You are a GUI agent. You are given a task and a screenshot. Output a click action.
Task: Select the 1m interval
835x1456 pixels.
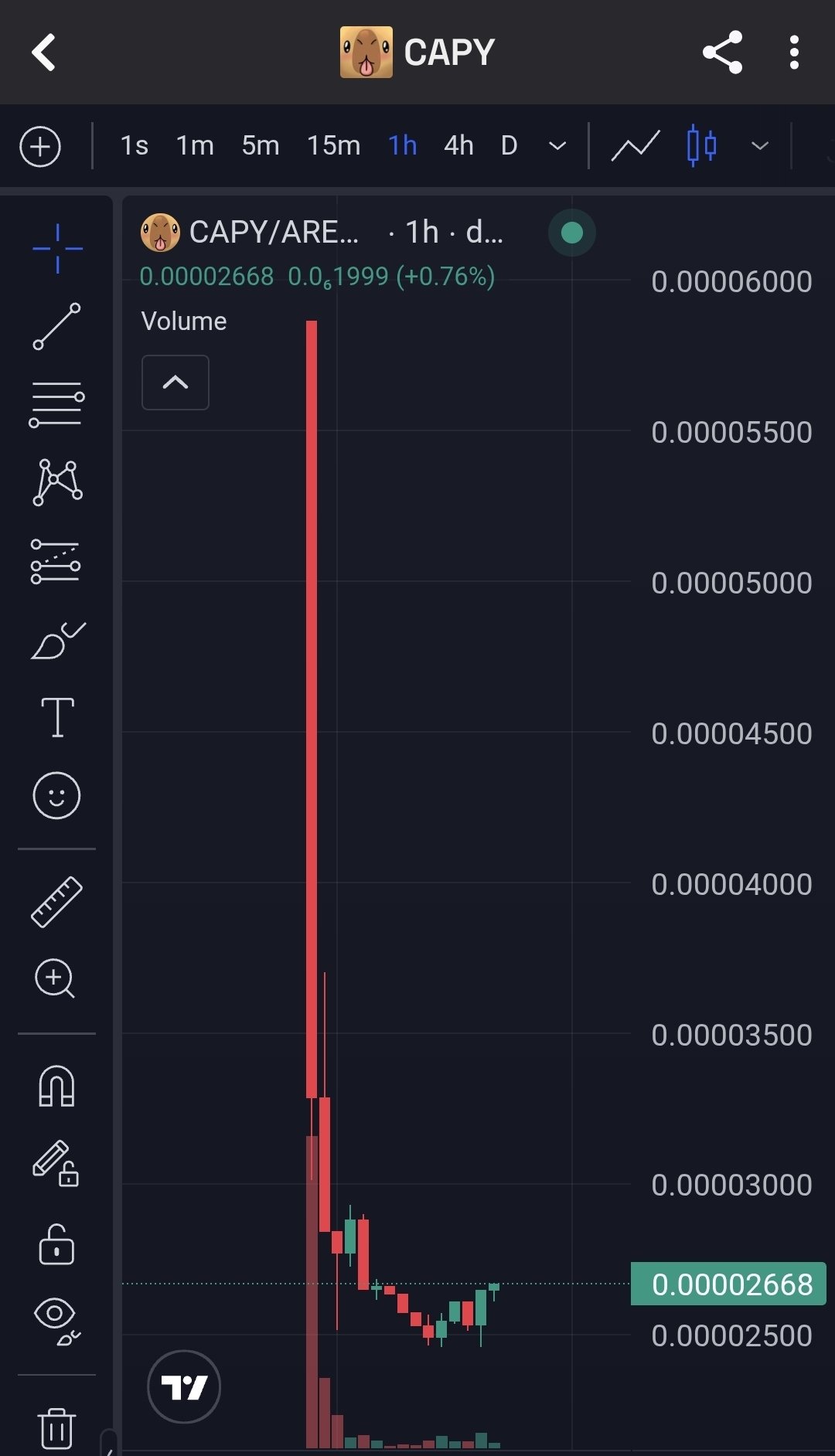click(195, 145)
